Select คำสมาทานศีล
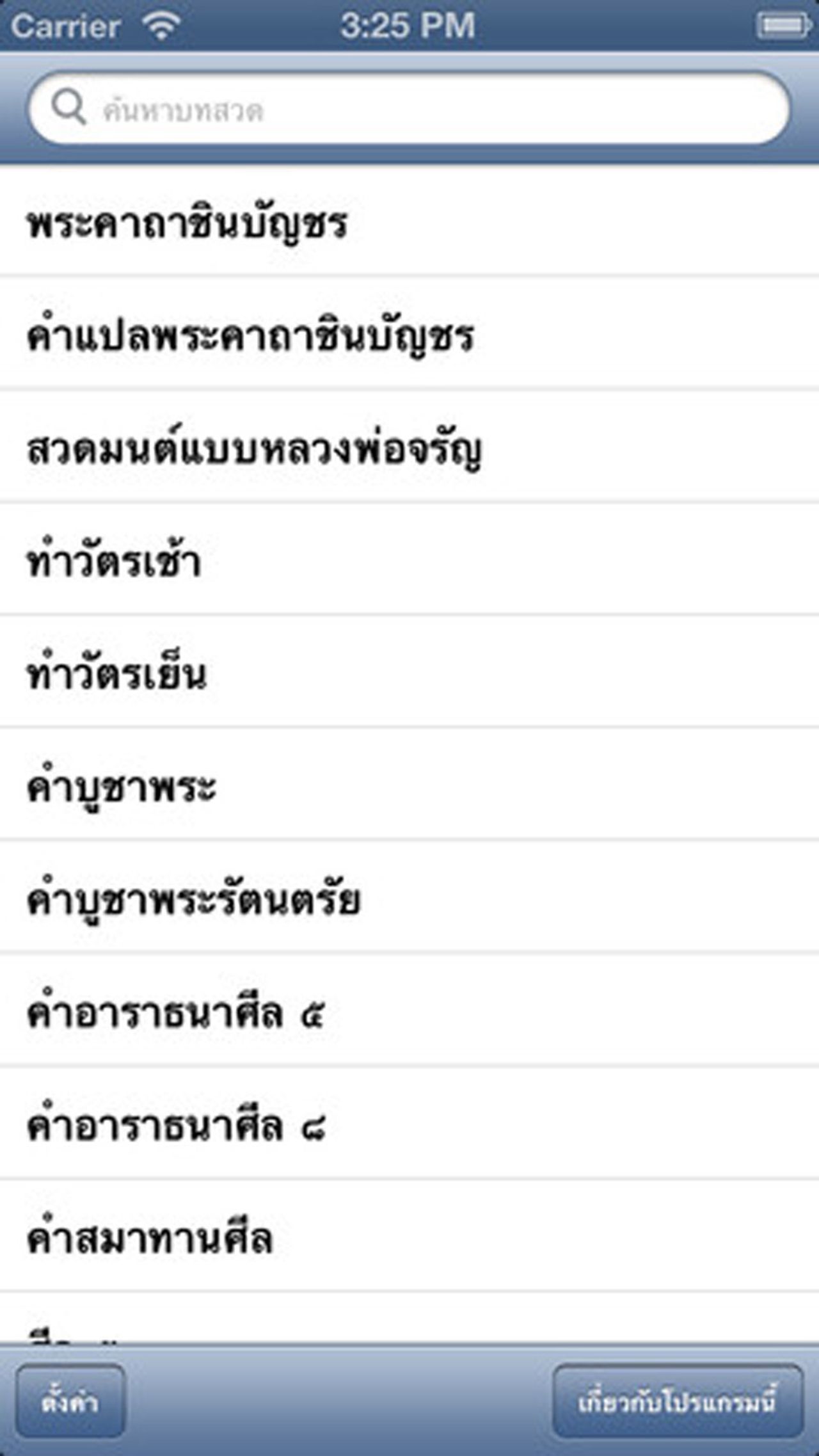The height and width of the screenshot is (1456, 819). 409,1238
